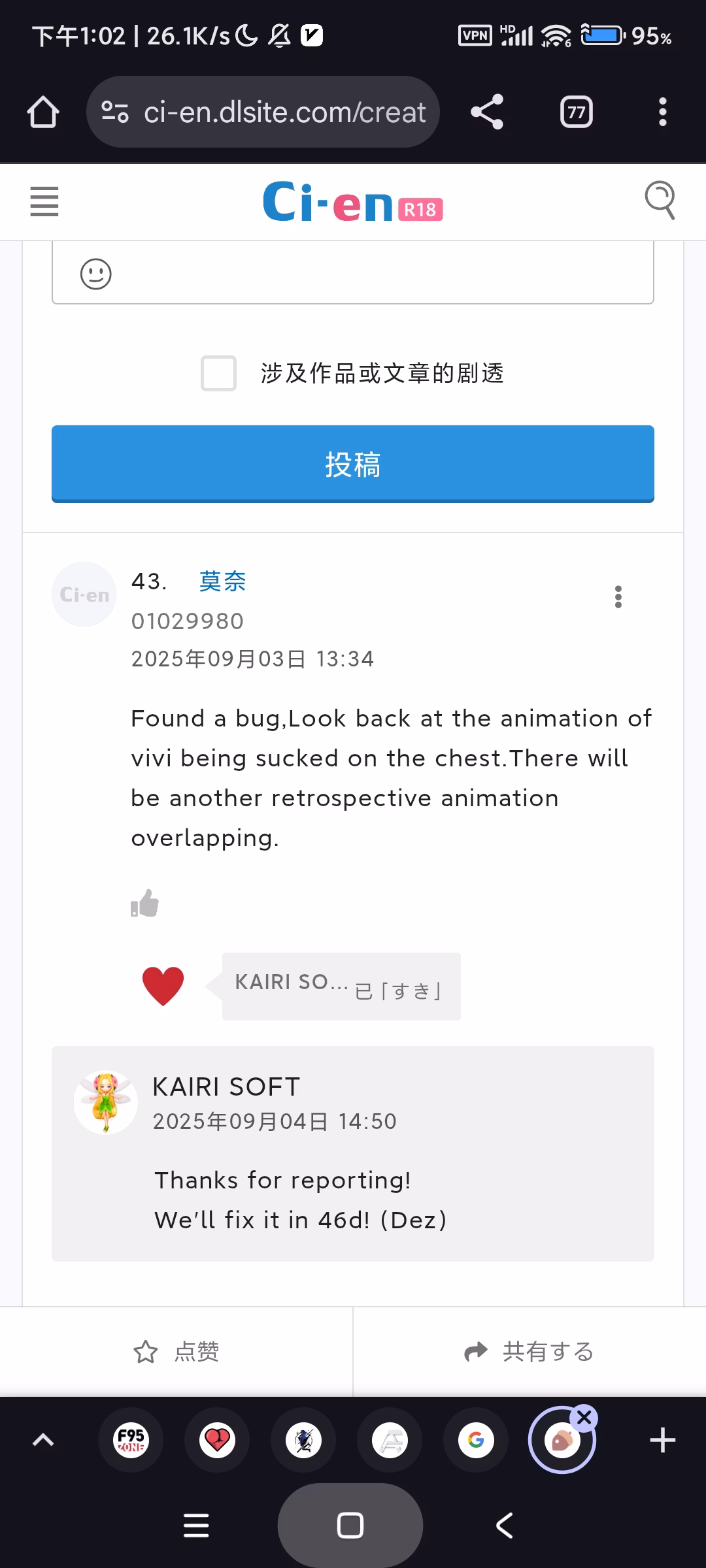Give thumbs up to 莫奈's comment

click(x=144, y=903)
